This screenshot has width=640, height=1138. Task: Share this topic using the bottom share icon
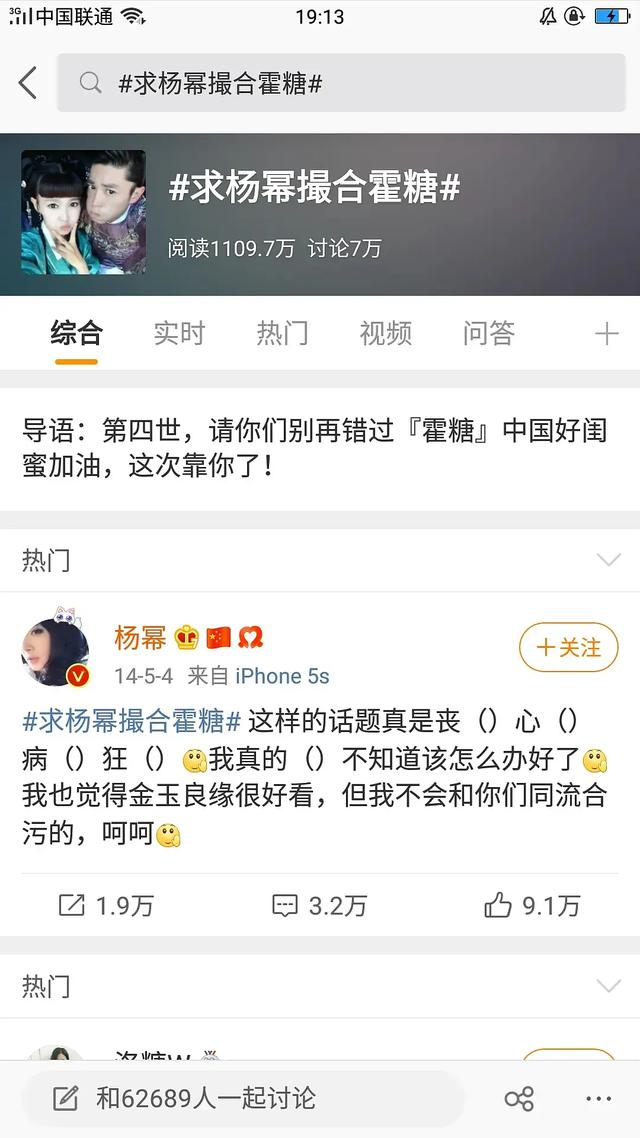[519, 1099]
